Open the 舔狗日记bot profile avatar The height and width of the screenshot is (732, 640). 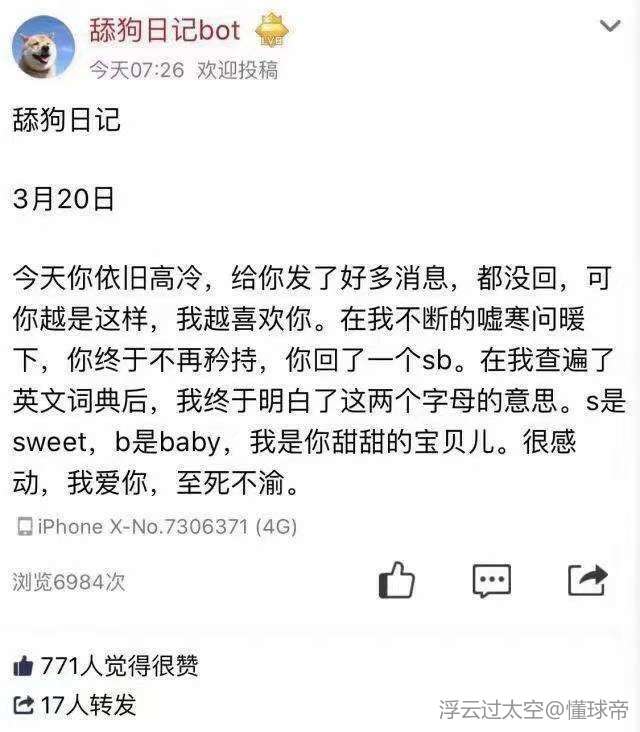coord(43,47)
